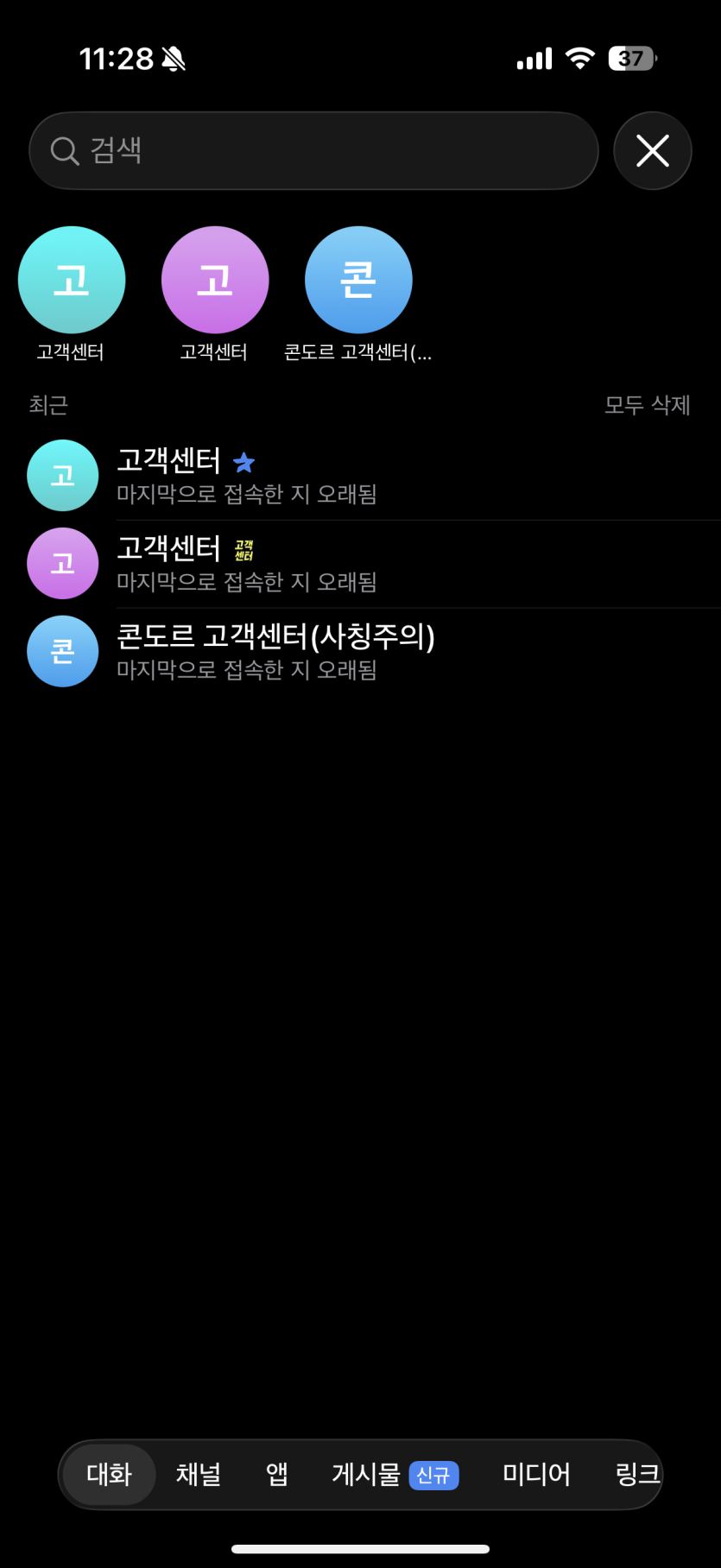Screen dimensions: 721x1568
Task: Open the purple 고객센터 avatar shortcut
Action: (x=214, y=294)
